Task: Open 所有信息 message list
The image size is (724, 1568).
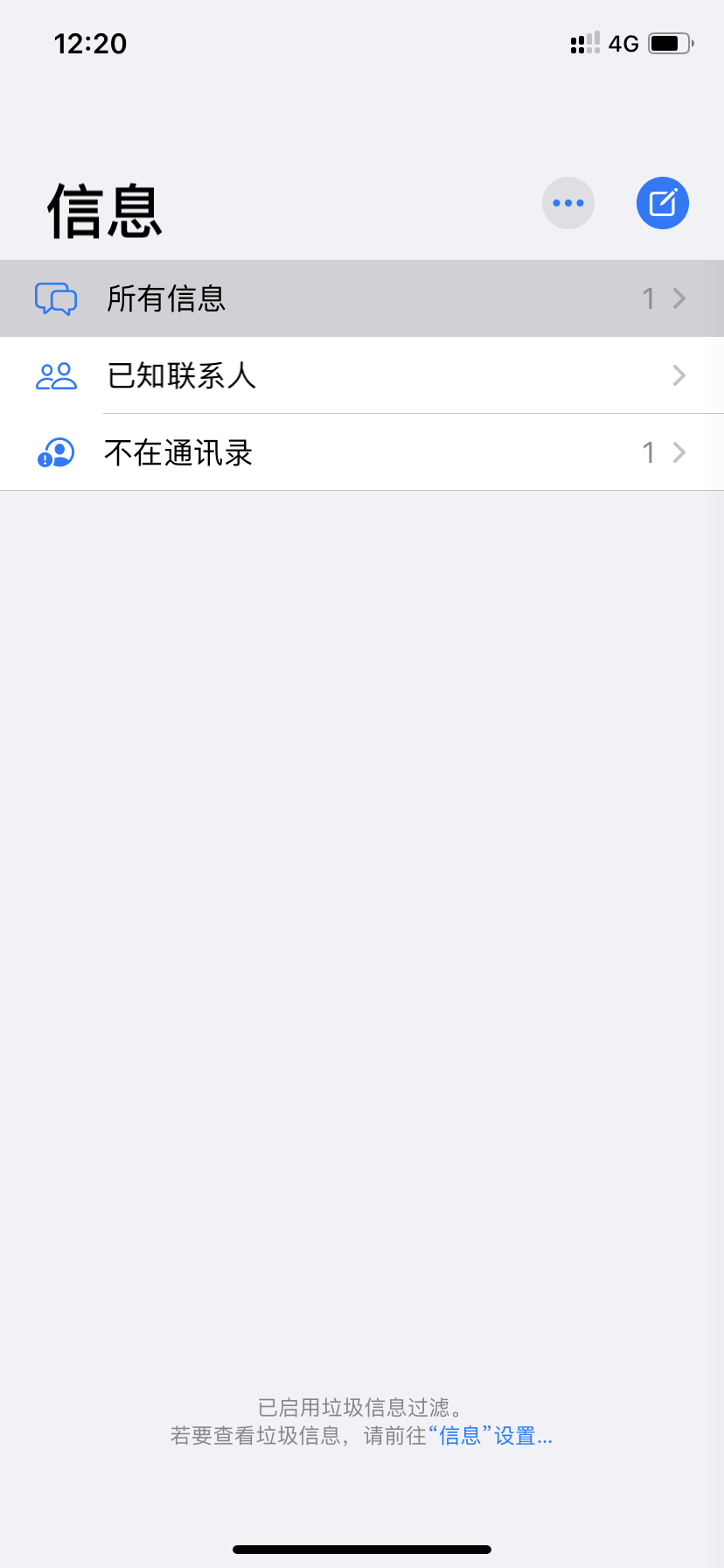Action: point(361,298)
